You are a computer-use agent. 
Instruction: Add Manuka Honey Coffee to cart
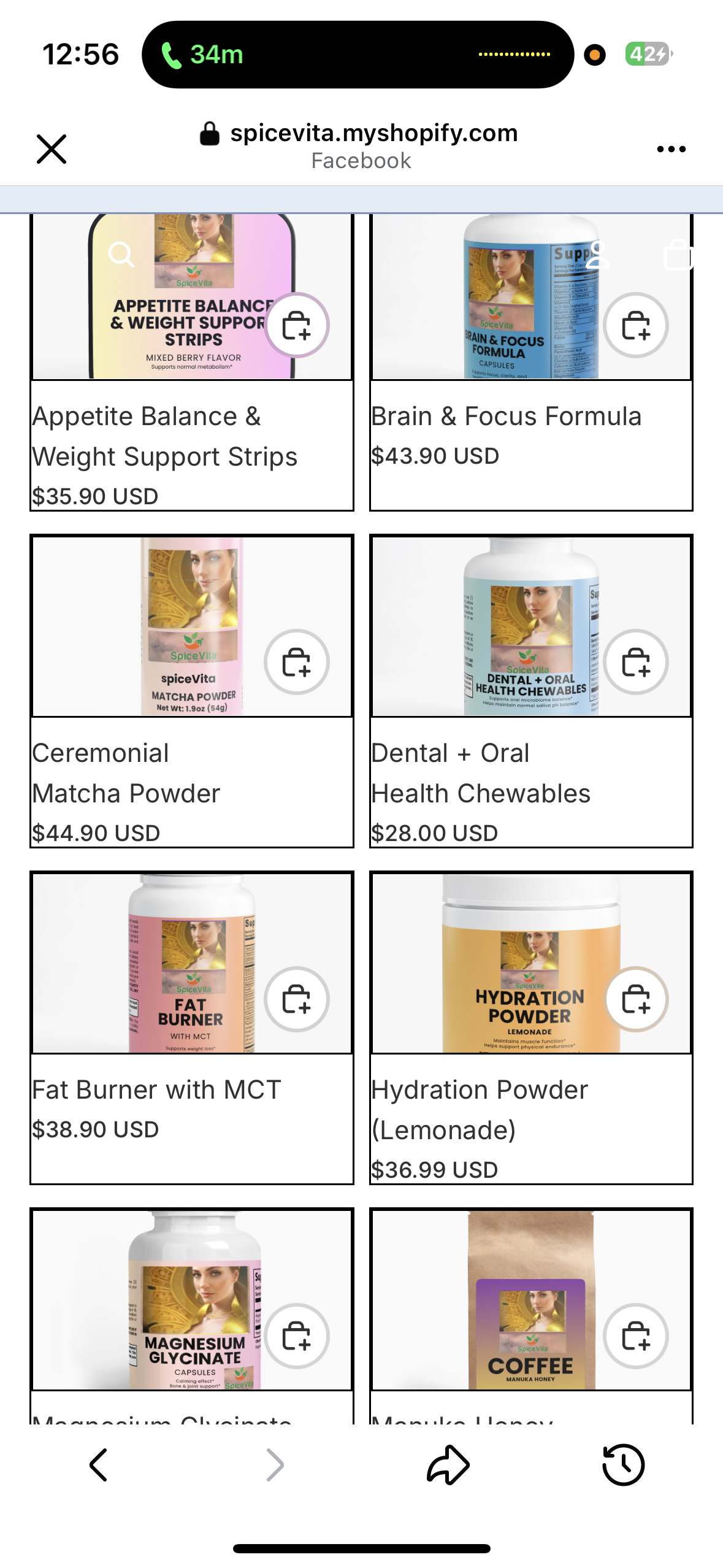tap(636, 1336)
